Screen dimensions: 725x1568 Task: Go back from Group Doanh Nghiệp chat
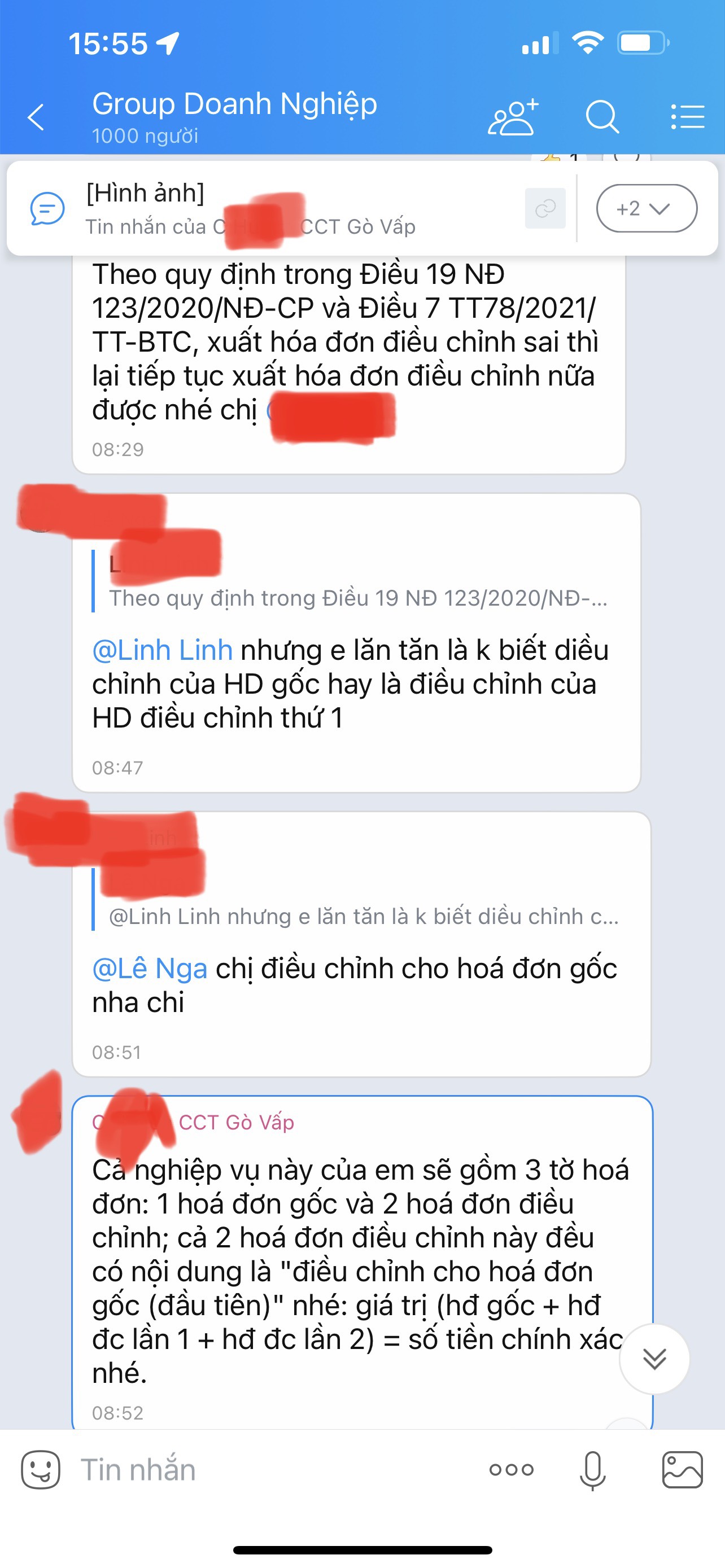(37, 117)
